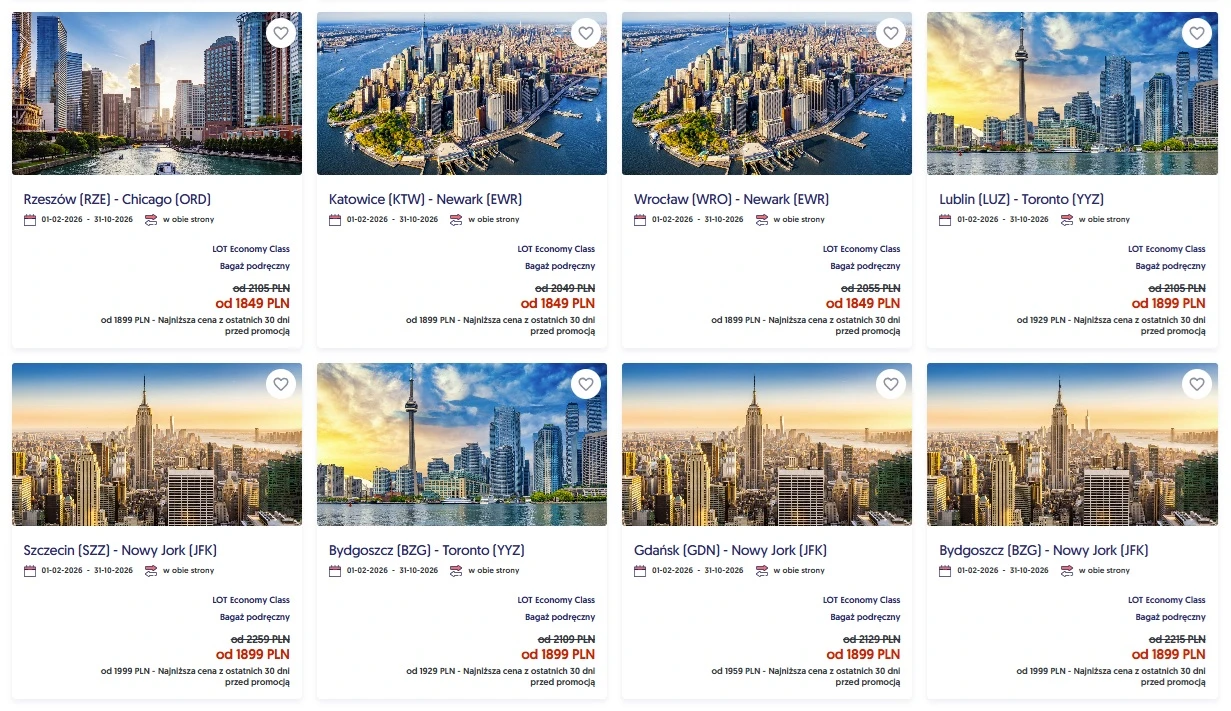
Task: Favorite the Wrocław - Newark flight
Action: coord(891,33)
